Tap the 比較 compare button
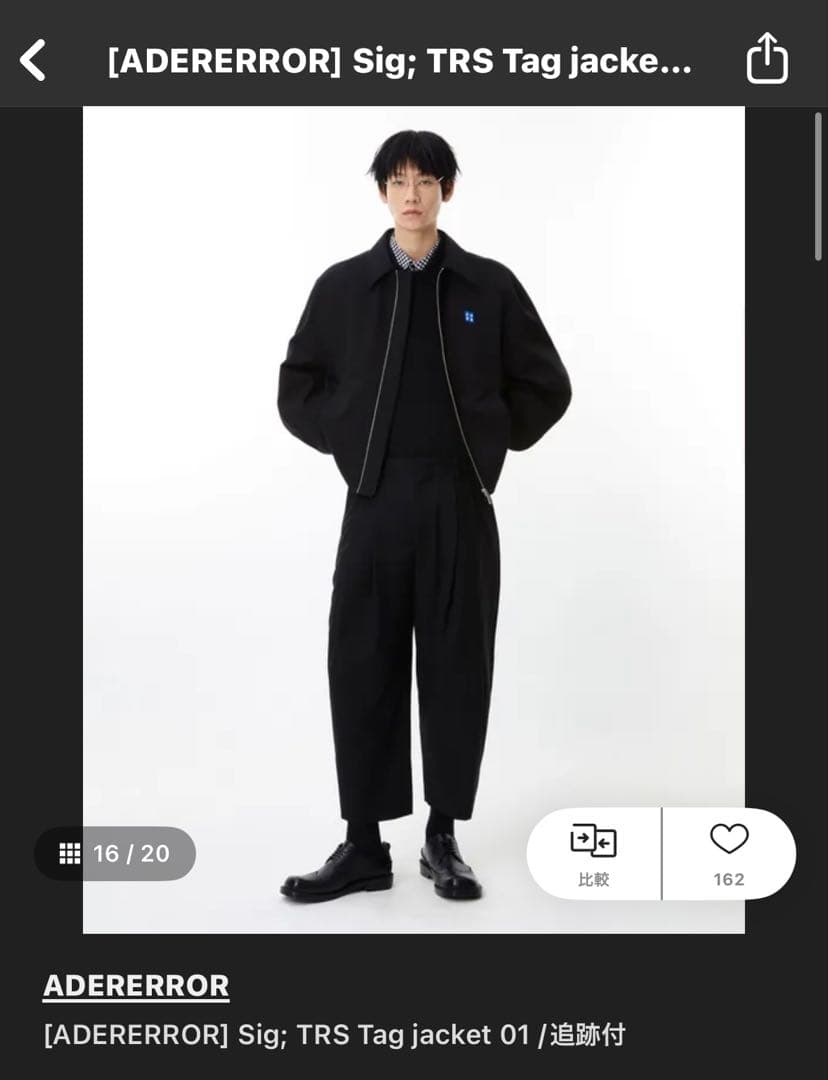 point(594,854)
